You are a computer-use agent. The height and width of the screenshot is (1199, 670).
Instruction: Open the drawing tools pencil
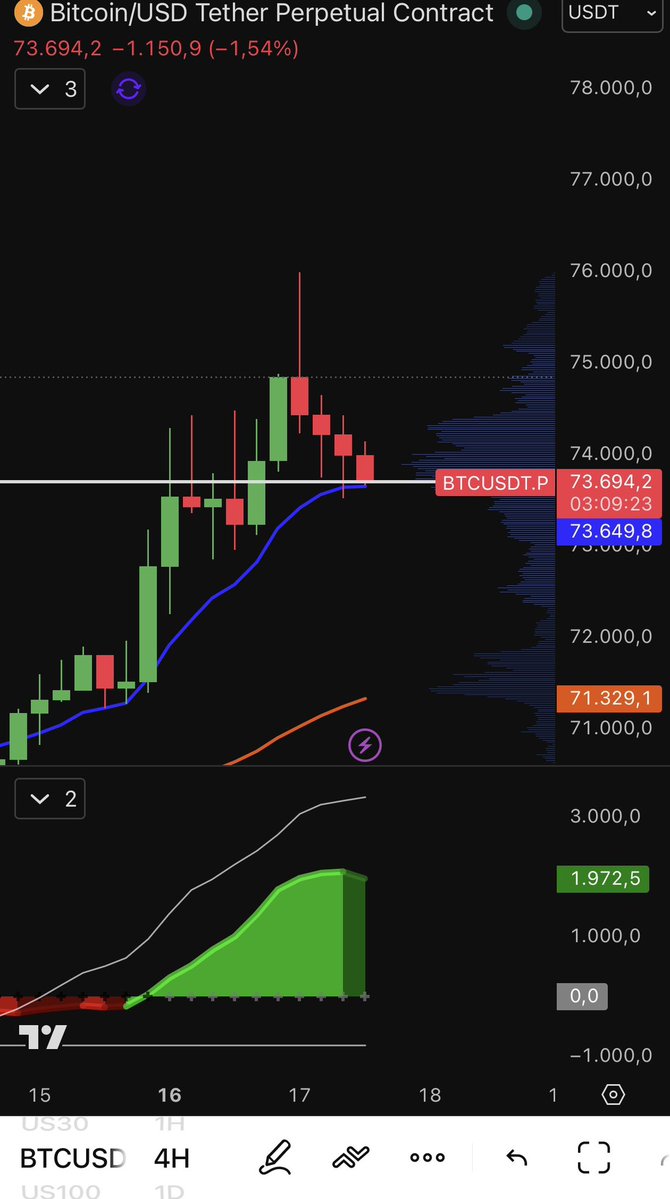click(275, 1157)
